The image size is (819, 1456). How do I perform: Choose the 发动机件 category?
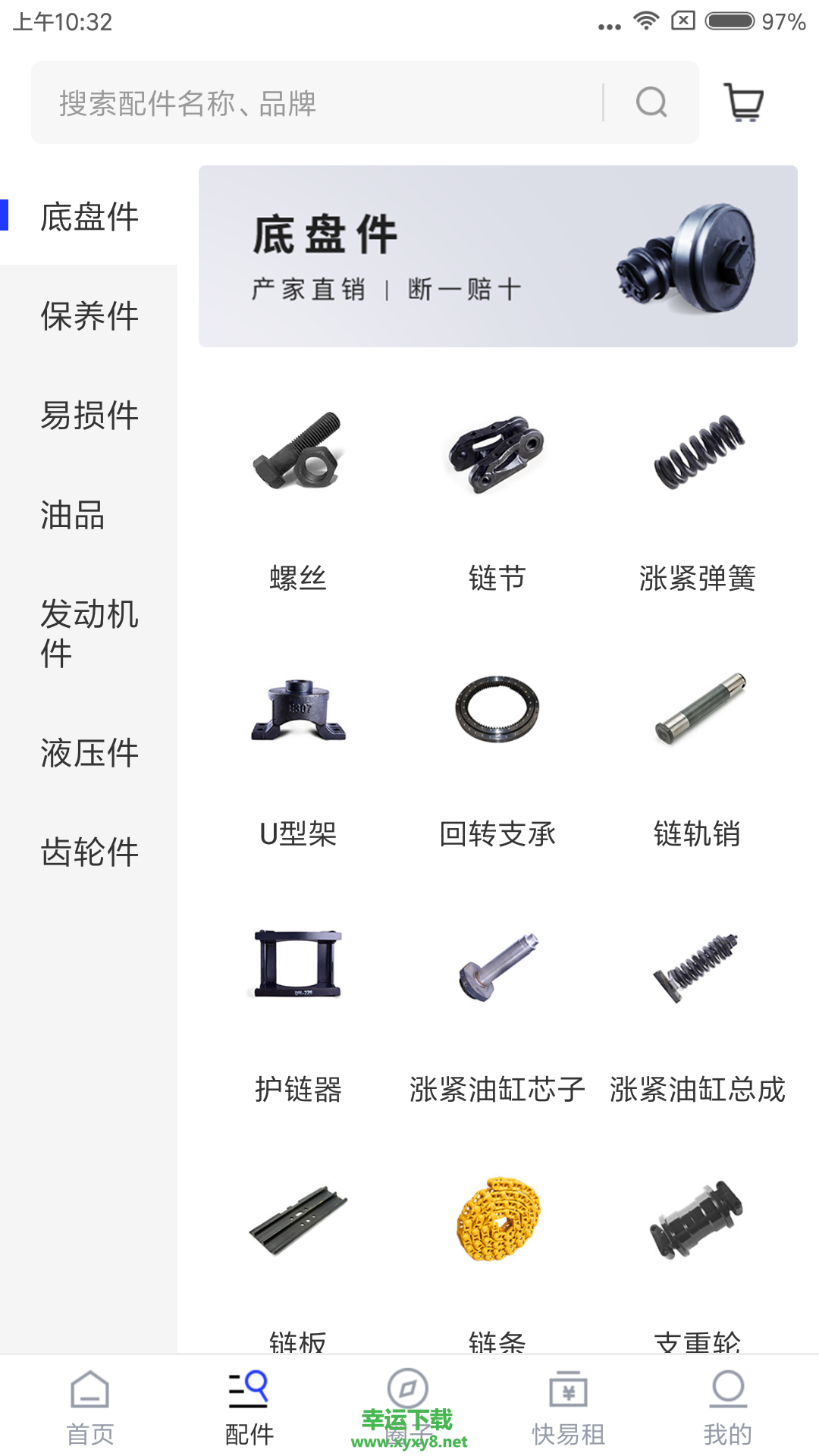click(x=89, y=633)
